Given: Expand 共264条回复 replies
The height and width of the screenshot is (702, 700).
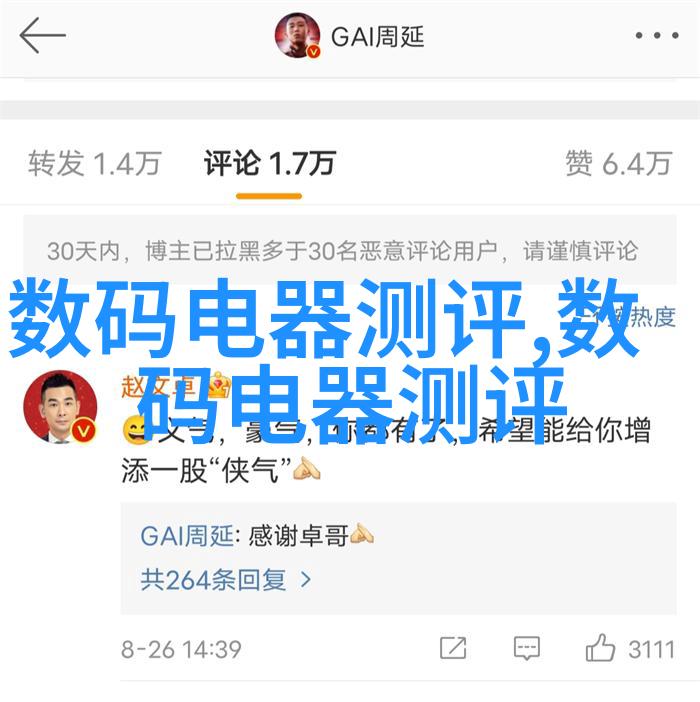Looking at the screenshot, I should tap(226, 578).
